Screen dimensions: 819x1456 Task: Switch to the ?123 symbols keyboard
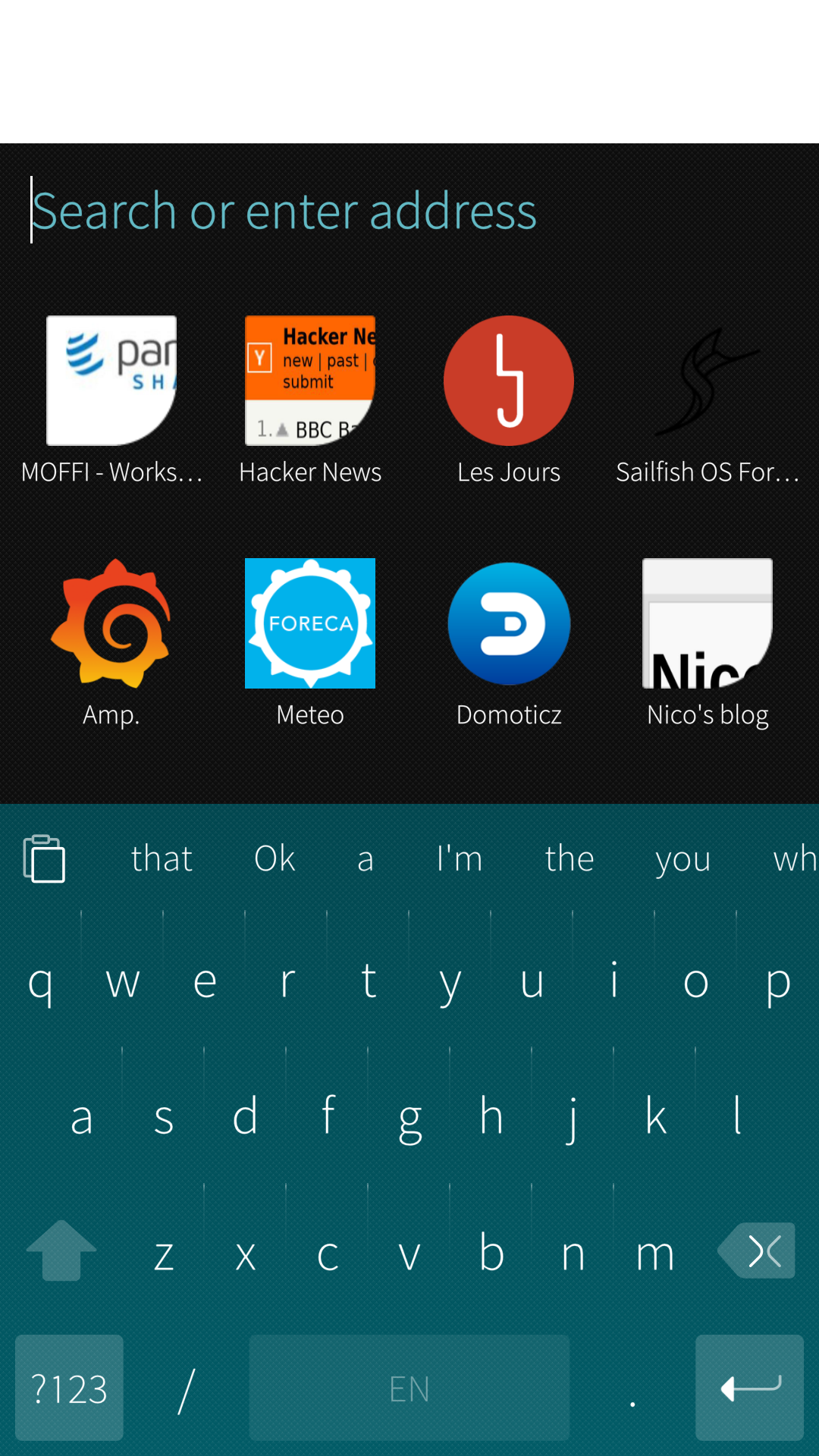[x=69, y=1388]
